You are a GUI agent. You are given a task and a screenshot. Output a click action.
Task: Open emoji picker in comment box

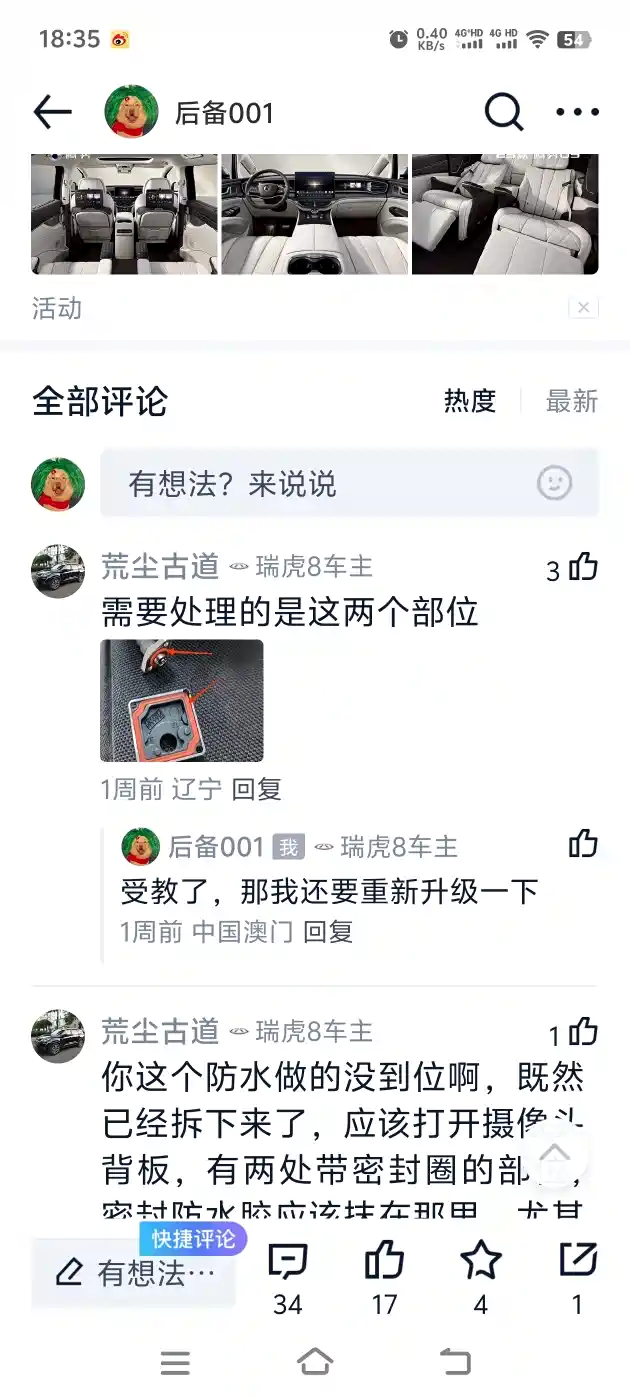tap(554, 484)
